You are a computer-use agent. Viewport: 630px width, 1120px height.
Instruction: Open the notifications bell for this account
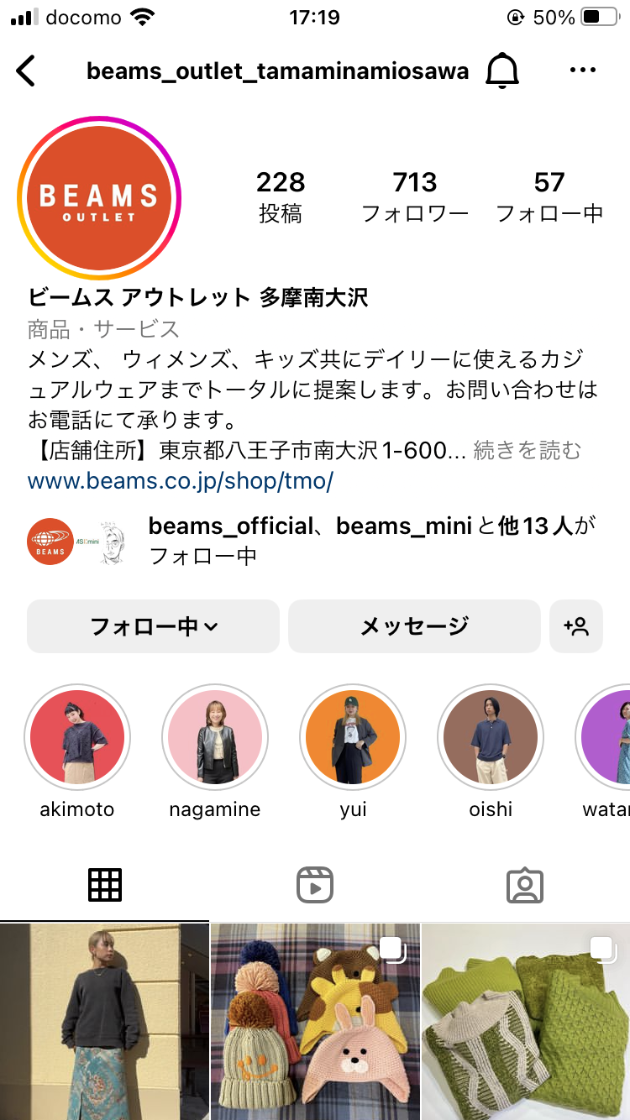click(x=502, y=71)
